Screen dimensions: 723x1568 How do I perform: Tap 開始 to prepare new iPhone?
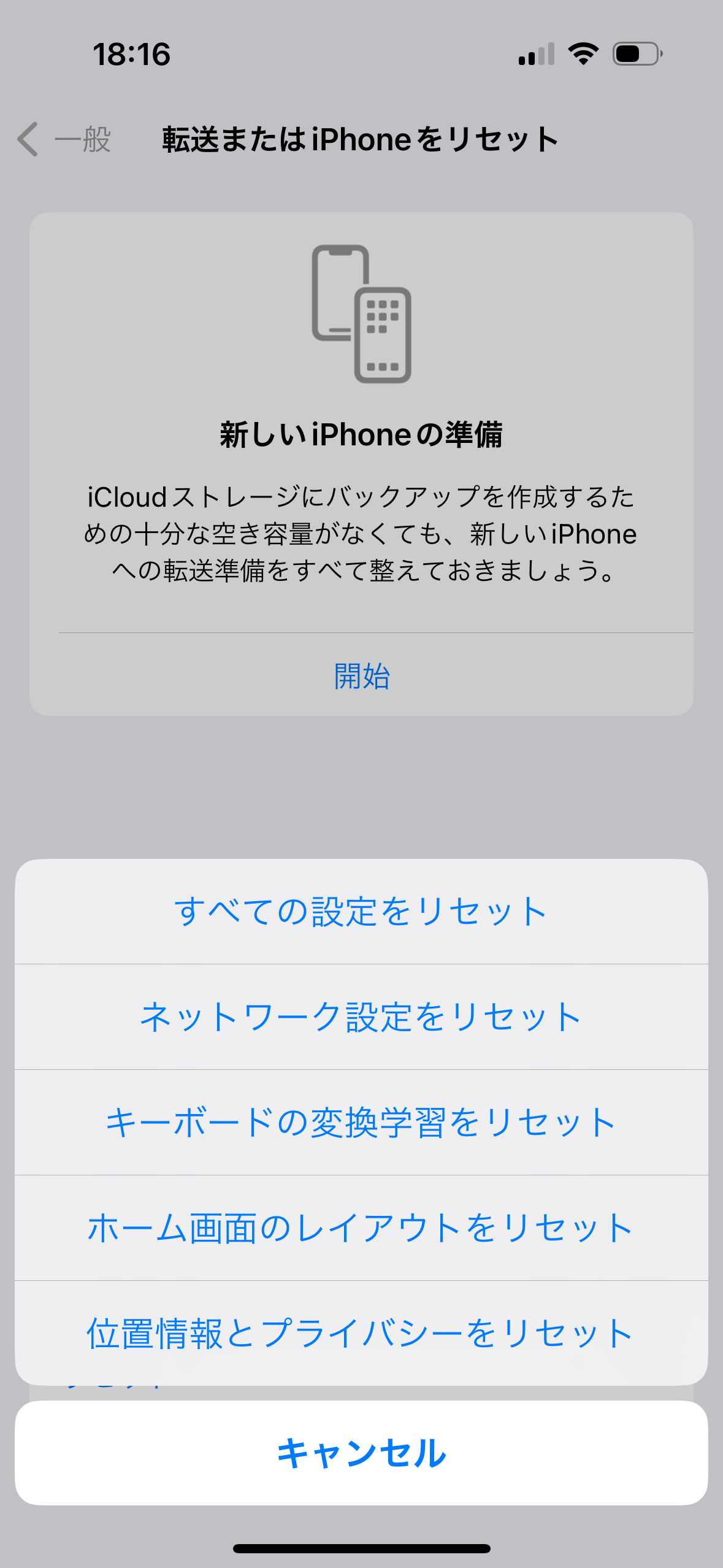pyautogui.click(x=362, y=676)
